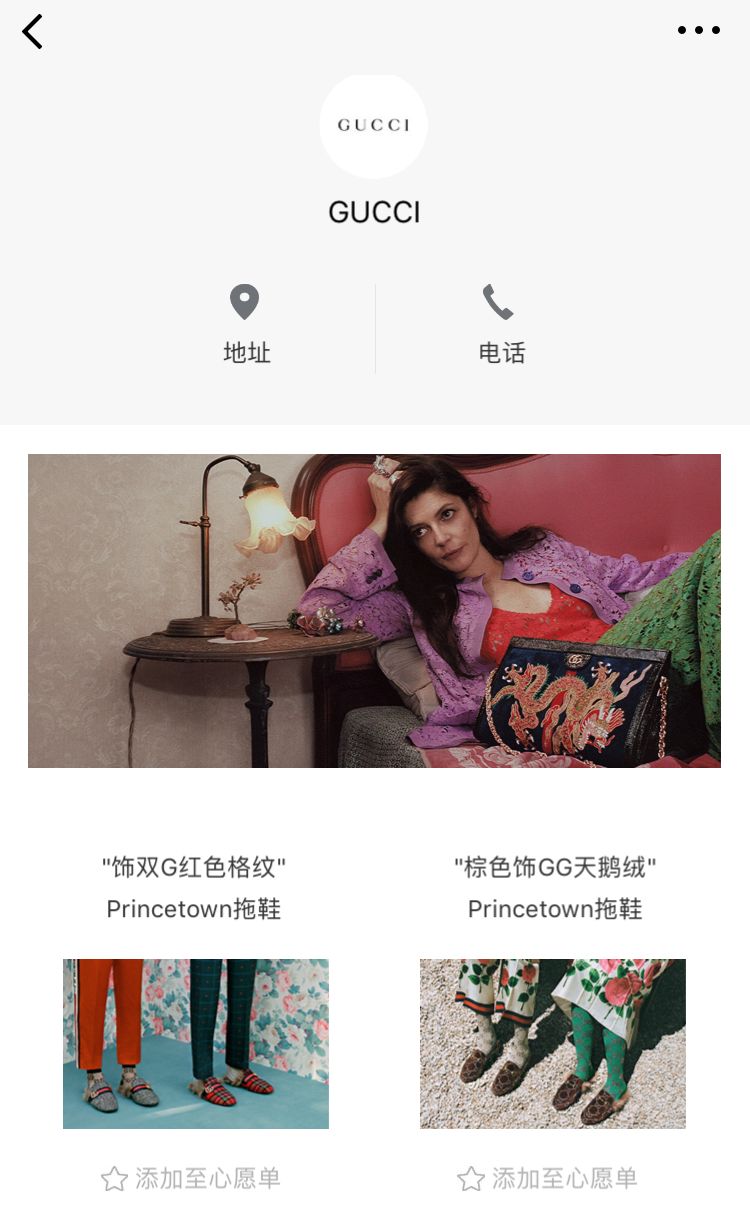750x1221 pixels.
Task: Open the dragon bag campaign banner
Action: 374,611
